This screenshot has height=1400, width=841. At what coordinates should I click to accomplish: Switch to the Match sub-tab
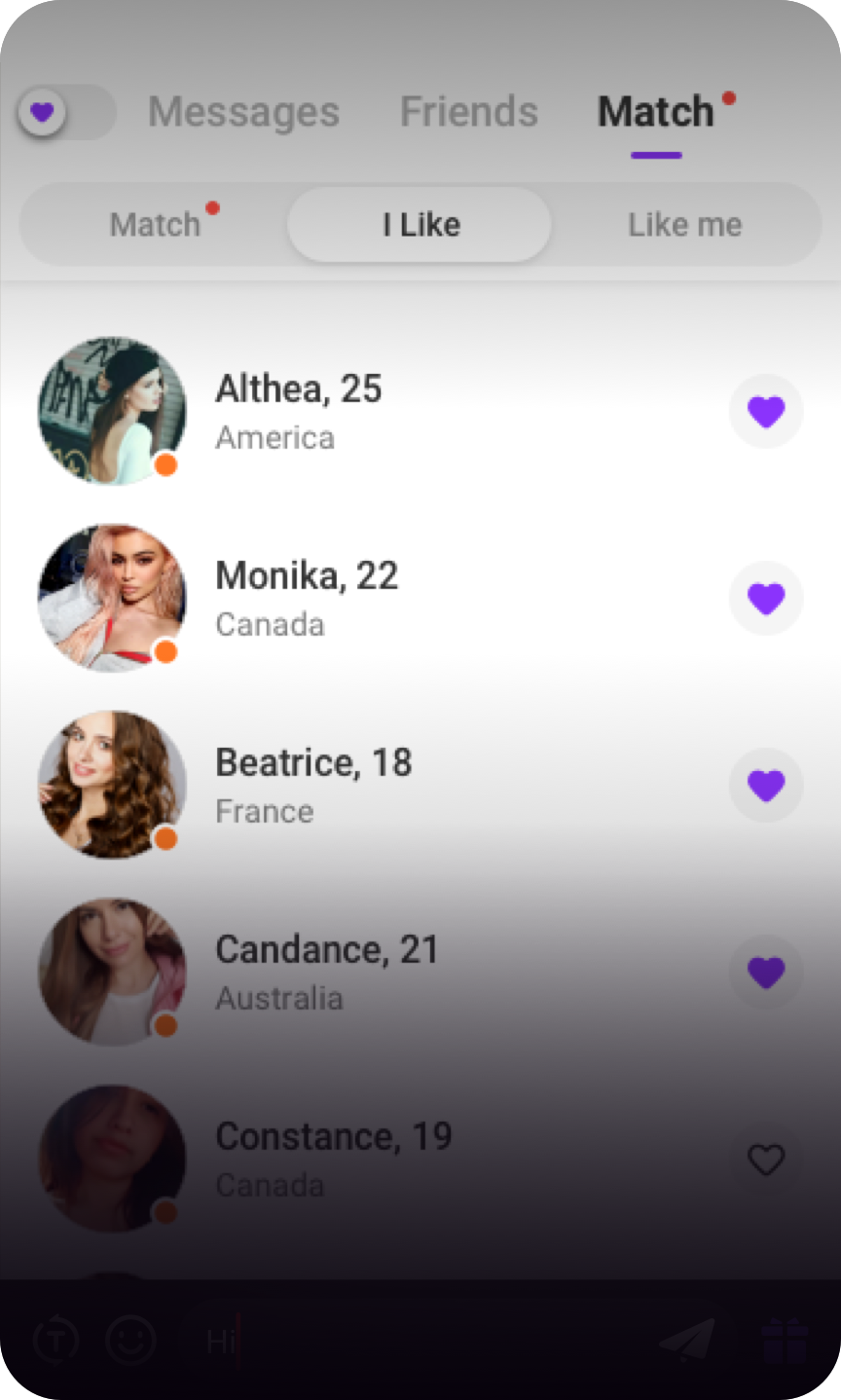click(156, 225)
